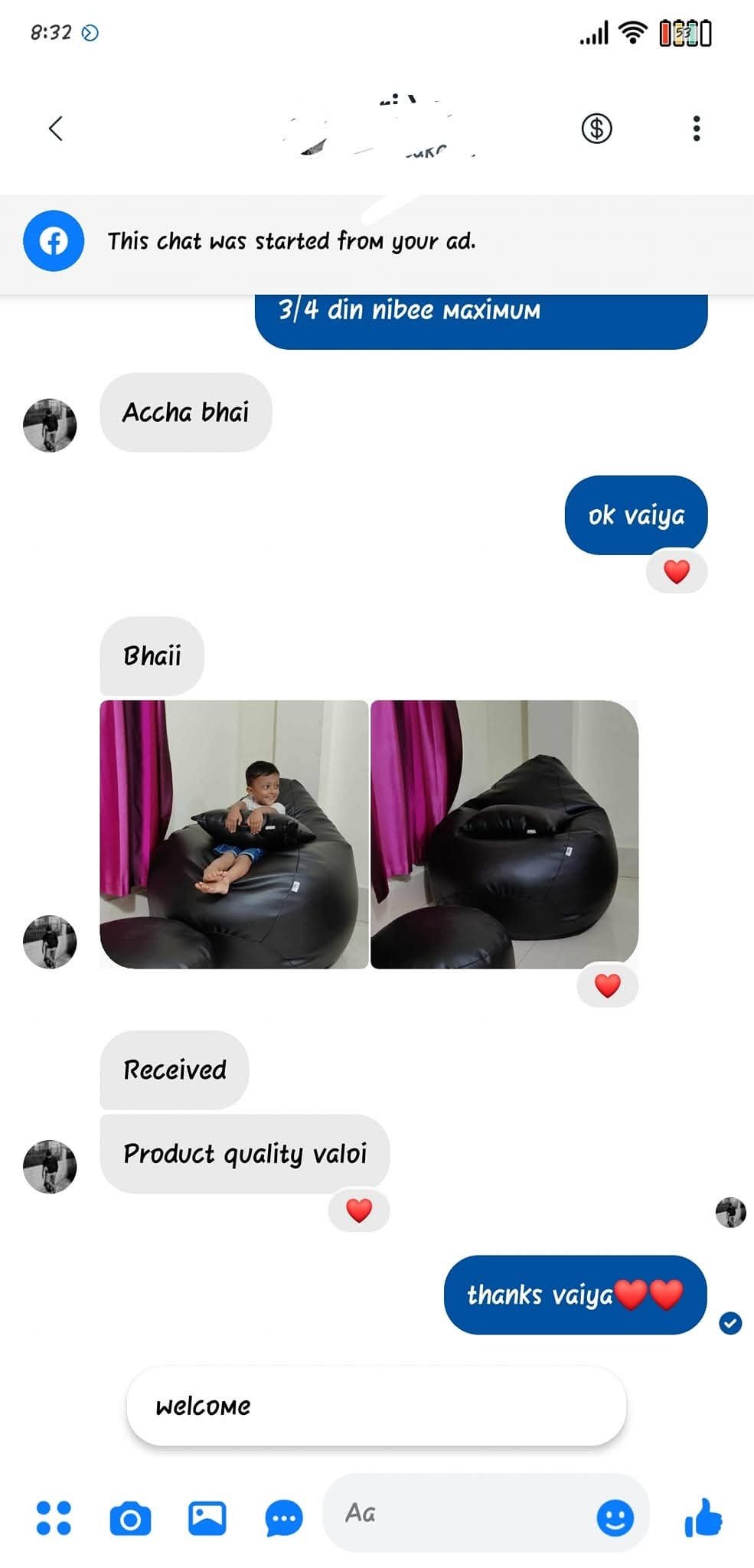Open the three-dot overflow menu
This screenshot has height=1568, width=754.
696,129
